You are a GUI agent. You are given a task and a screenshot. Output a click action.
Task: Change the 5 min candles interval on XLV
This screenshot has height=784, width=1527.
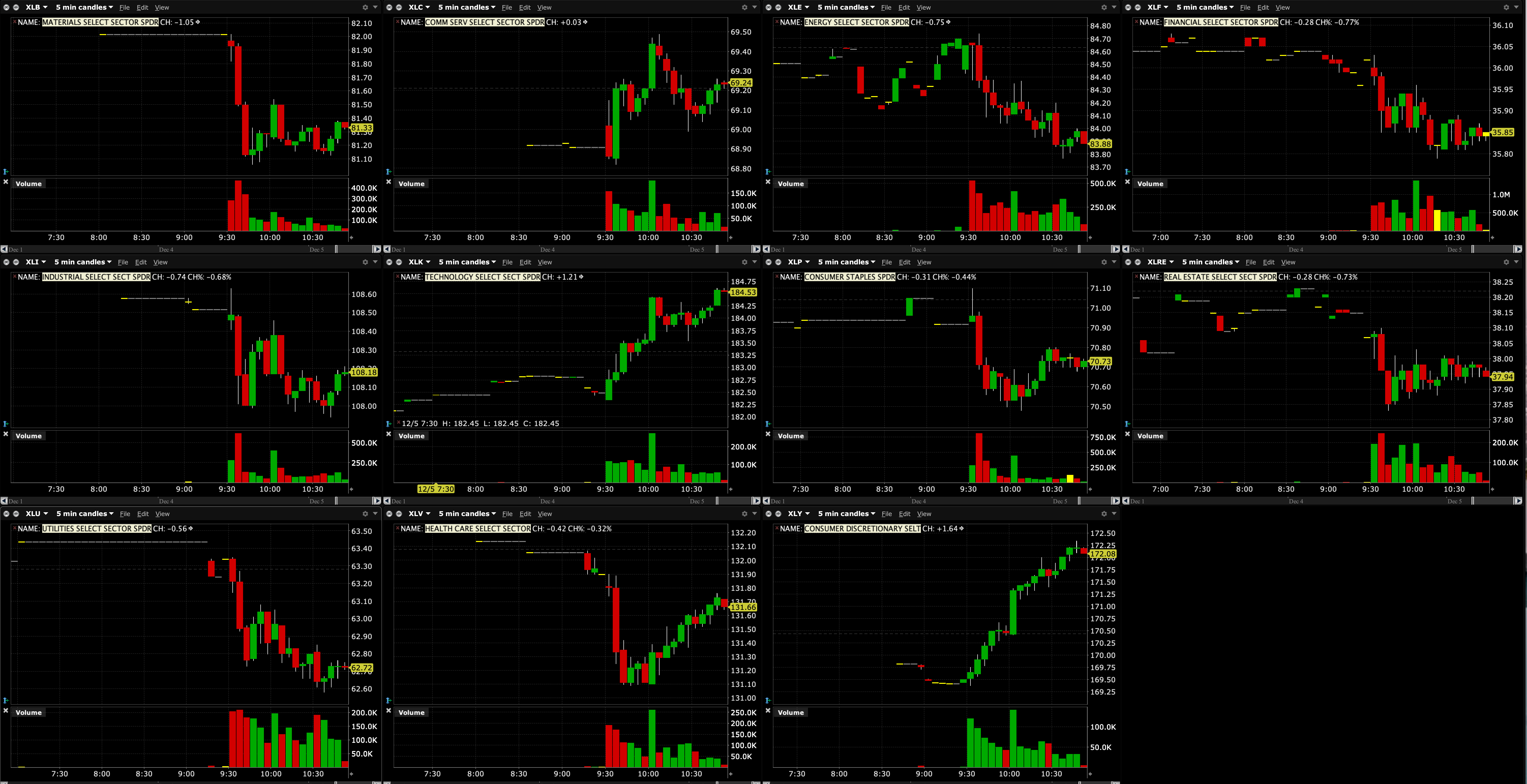coord(467,514)
